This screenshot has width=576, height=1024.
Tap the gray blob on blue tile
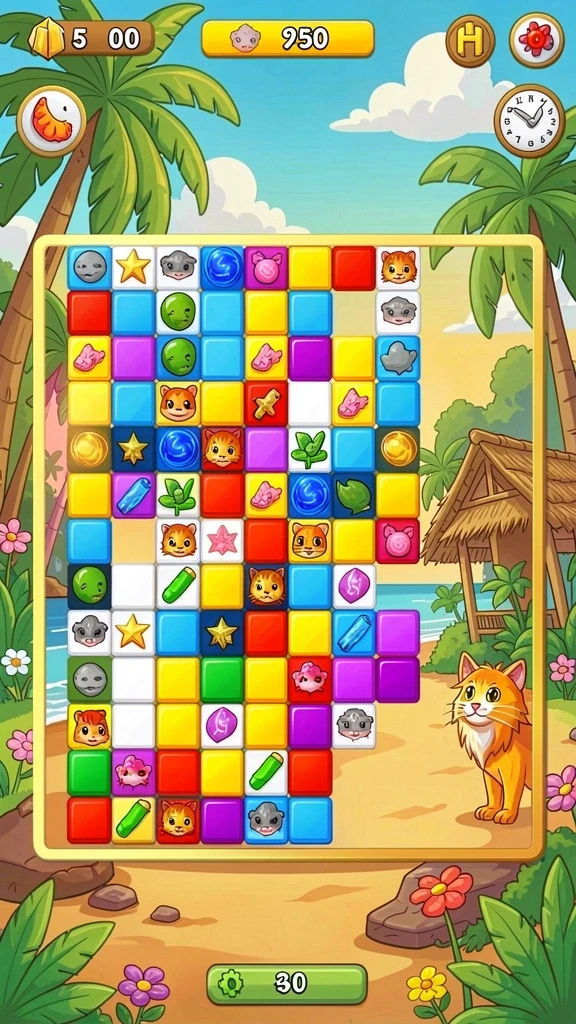point(398,359)
